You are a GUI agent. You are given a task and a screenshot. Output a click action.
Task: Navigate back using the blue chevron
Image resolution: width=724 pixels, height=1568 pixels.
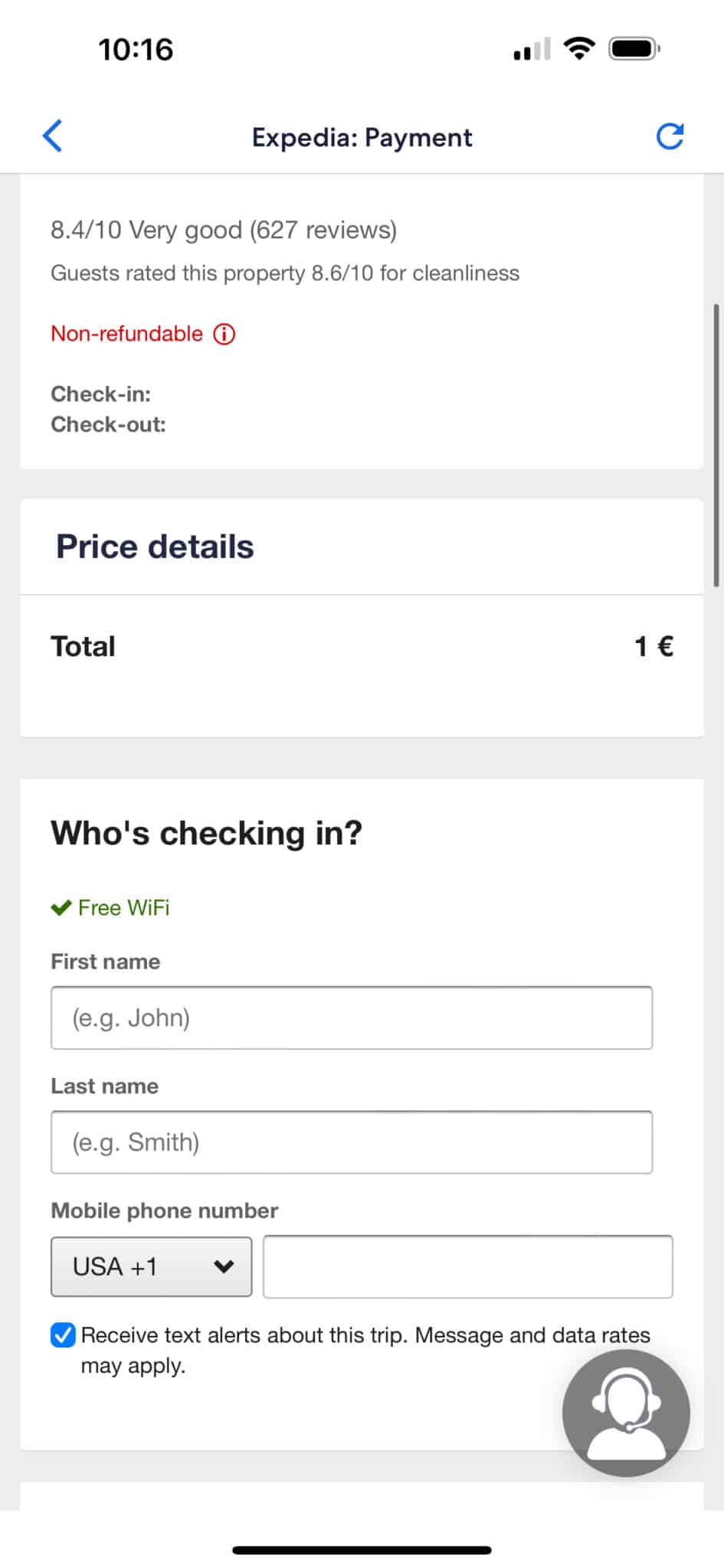click(51, 137)
